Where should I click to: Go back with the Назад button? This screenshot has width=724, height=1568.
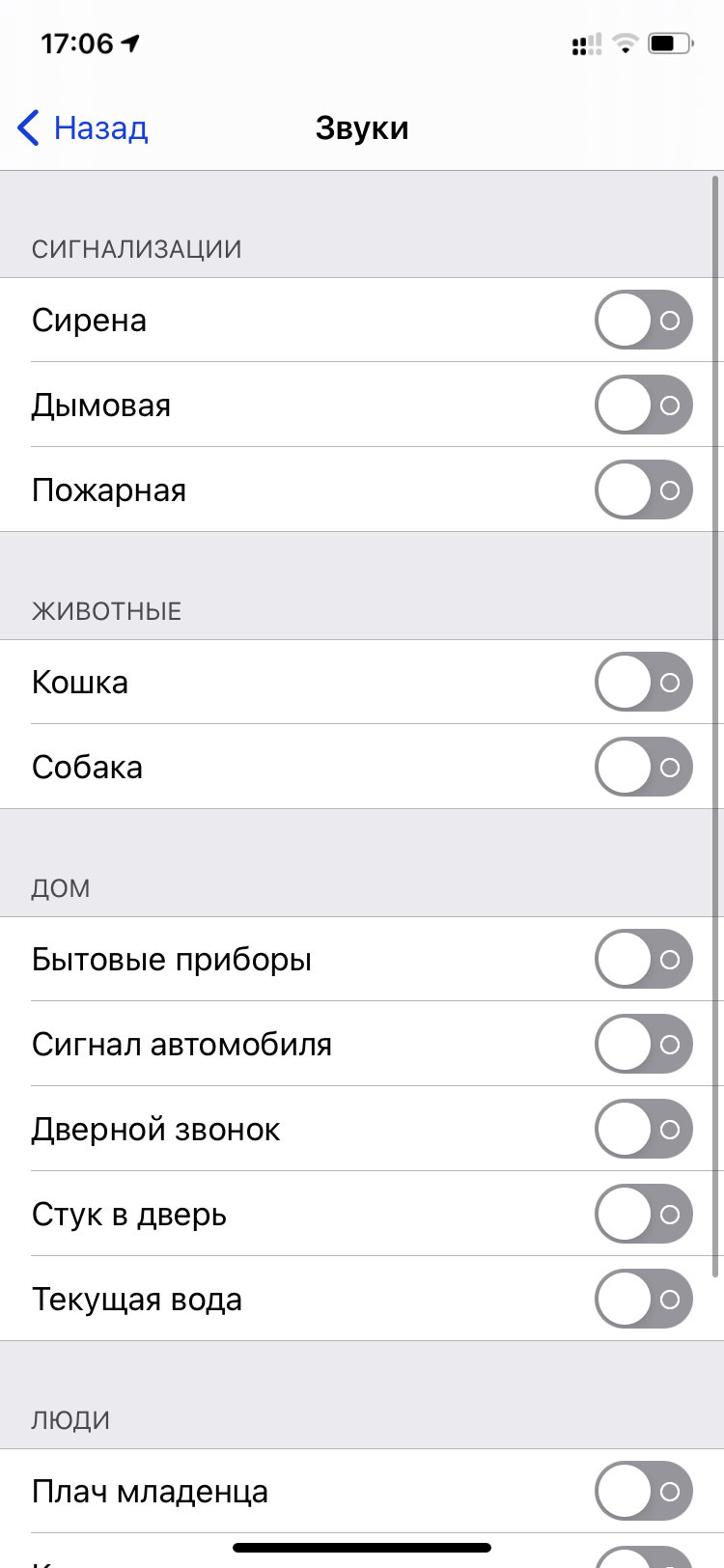(x=83, y=127)
